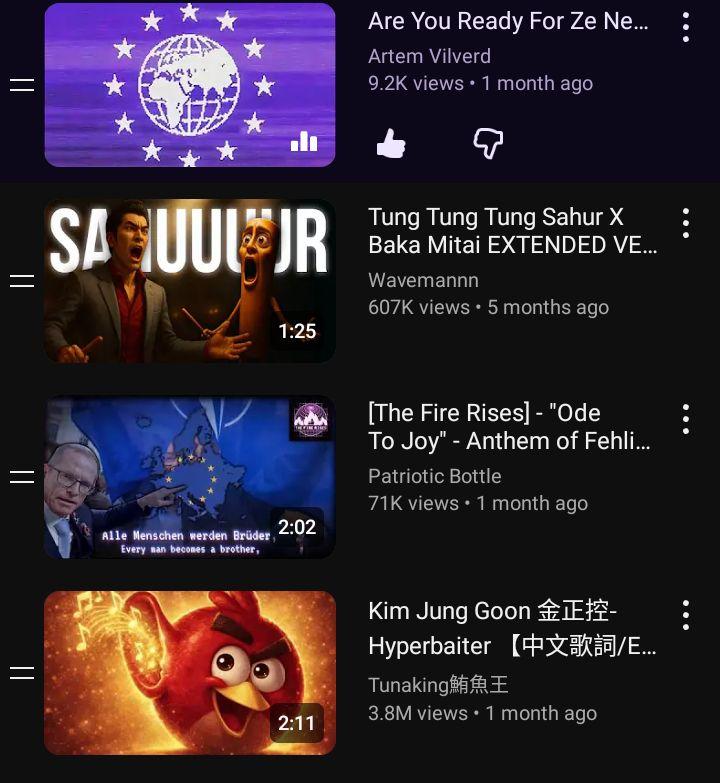Open options for Kim Jung Goon video

click(686, 615)
